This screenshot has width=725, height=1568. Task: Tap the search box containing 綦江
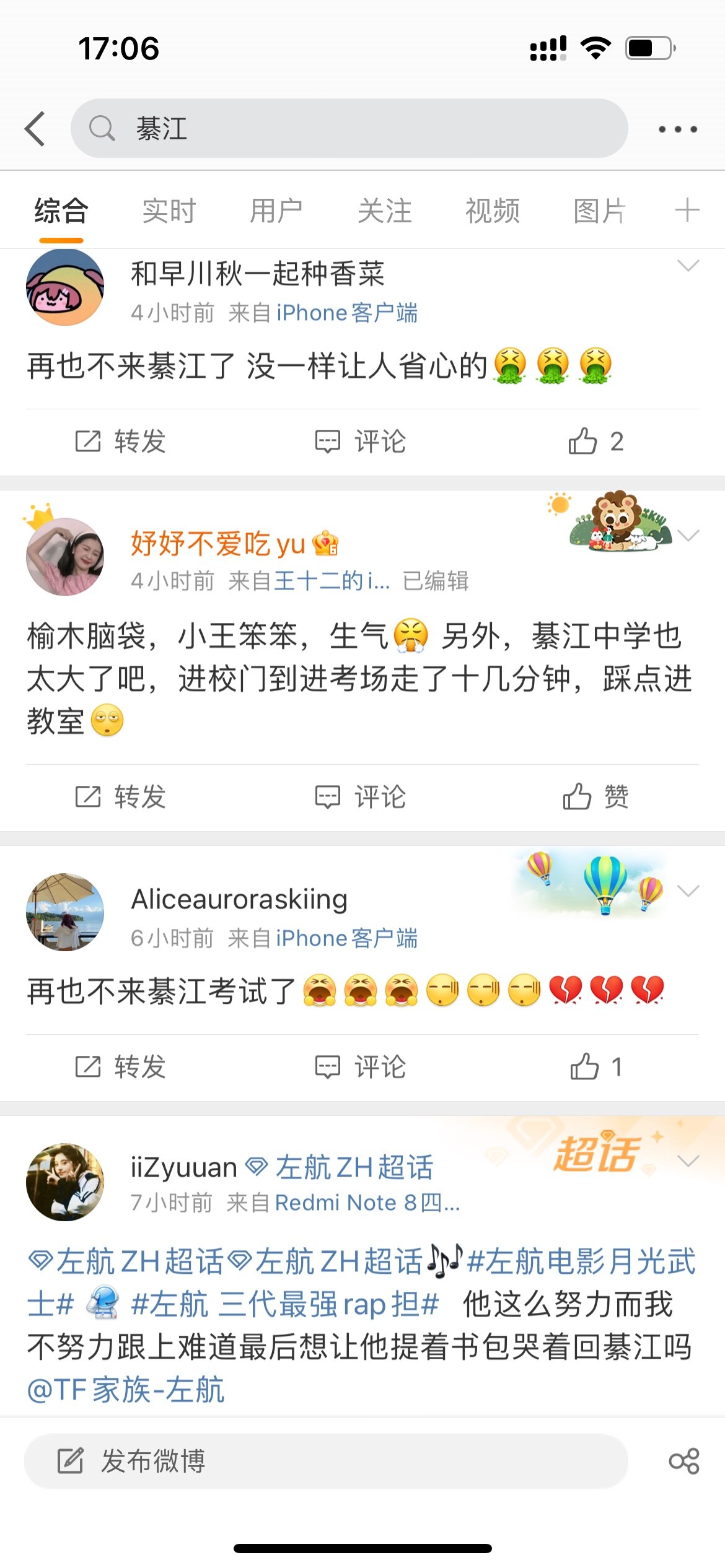(349, 129)
